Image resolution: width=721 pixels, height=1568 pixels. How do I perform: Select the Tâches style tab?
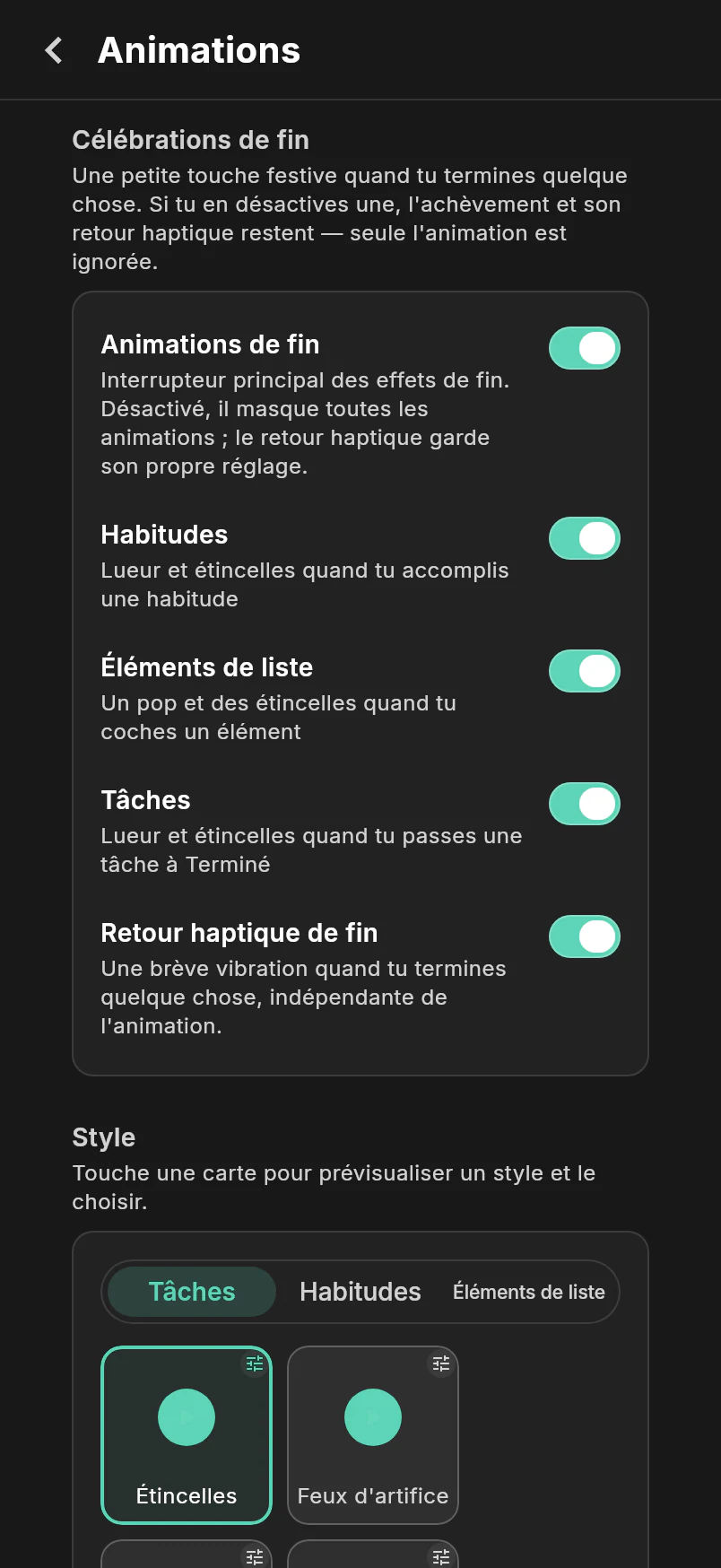click(192, 1292)
